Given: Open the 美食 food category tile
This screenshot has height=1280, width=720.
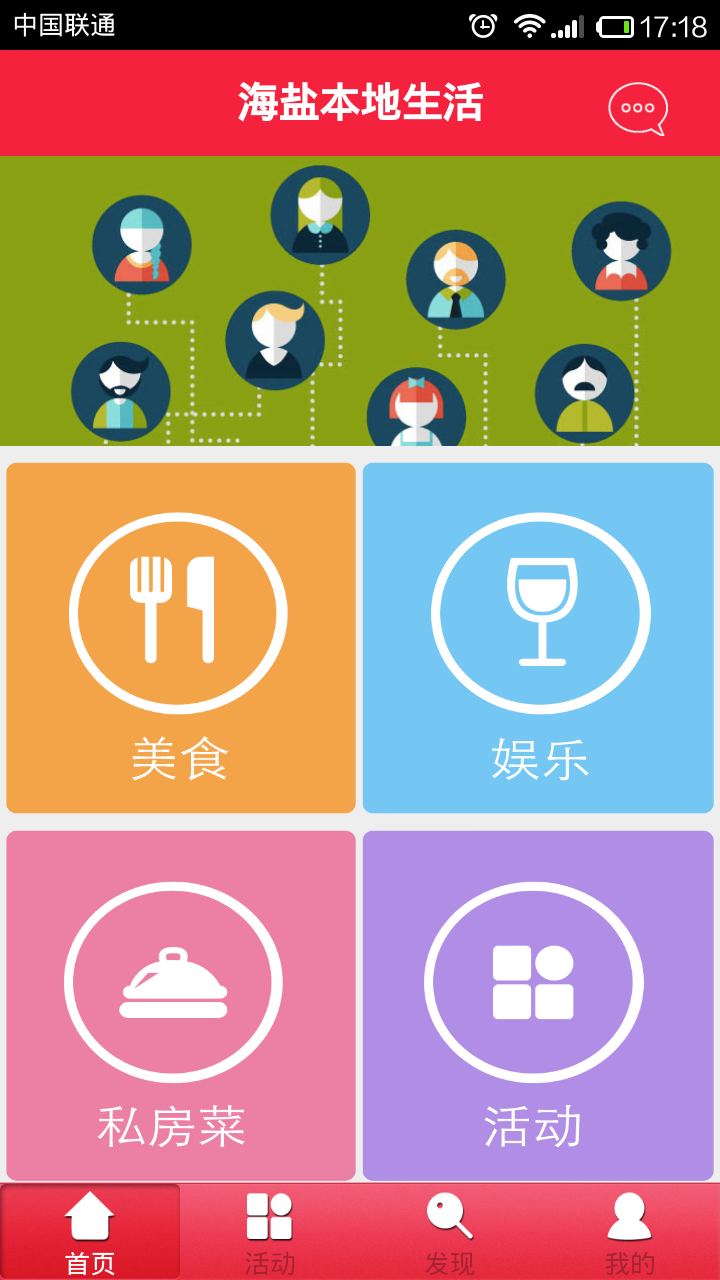Looking at the screenshot, I should pyautogui.click(x=181, y=638).
